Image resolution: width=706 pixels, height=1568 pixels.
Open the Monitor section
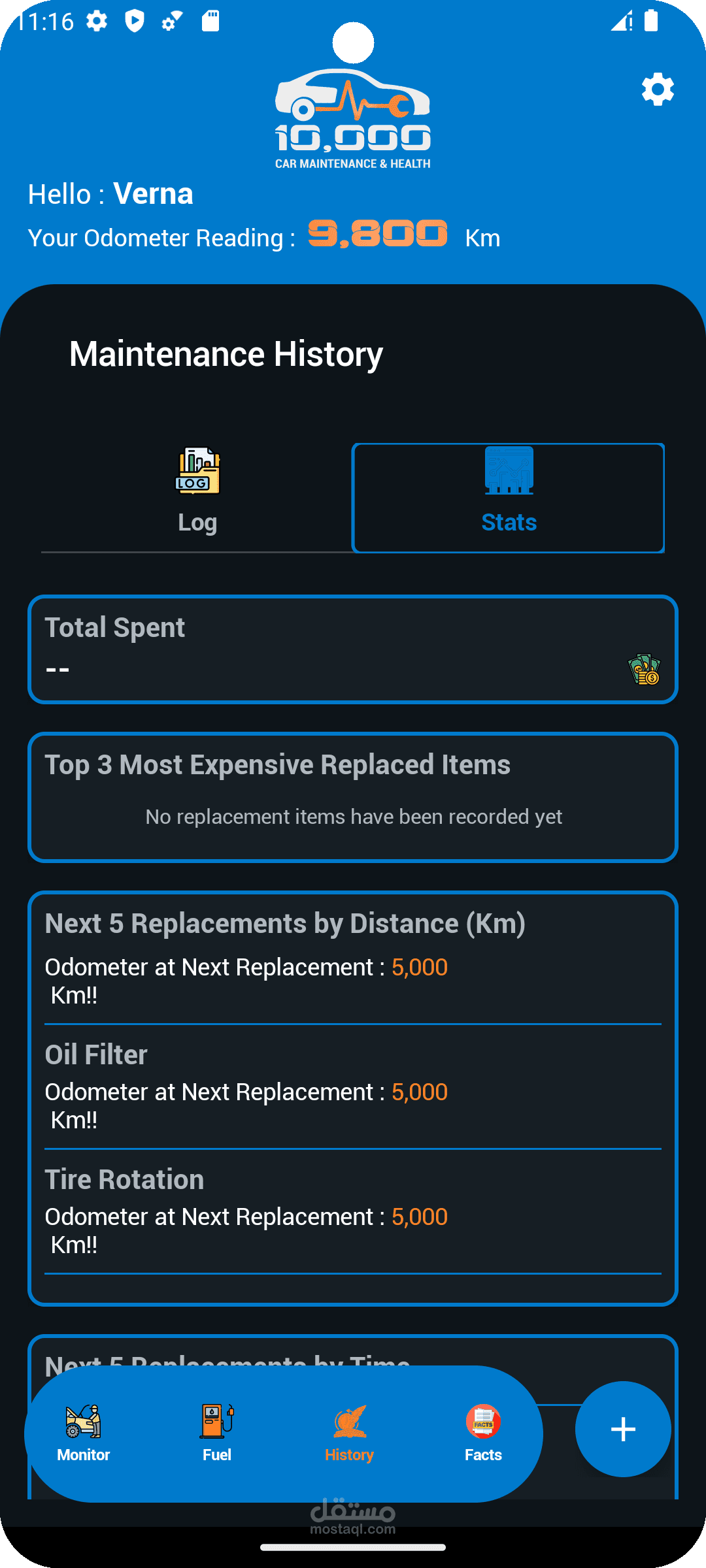tap(84, 1433)
